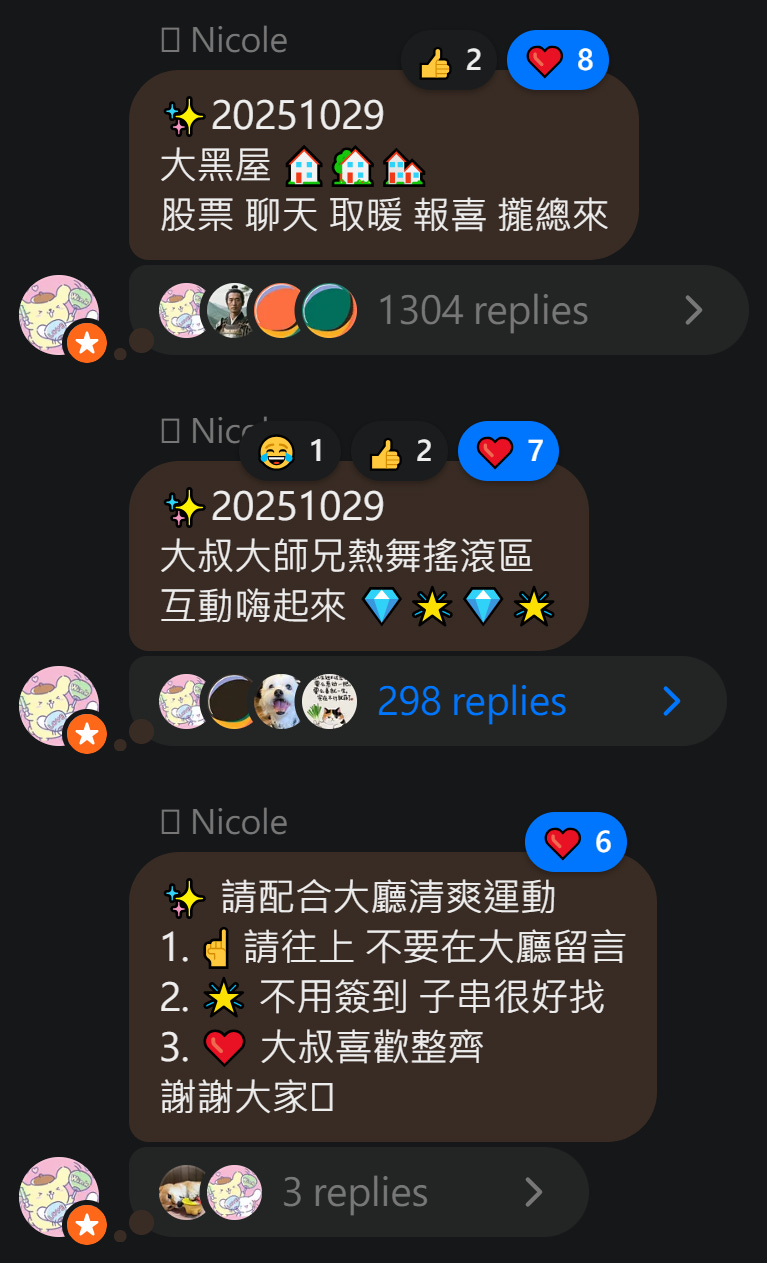Expand the 1304-reply thread via its chevron
Viewport: 767px width, 1263px height.
click(694, 310)
